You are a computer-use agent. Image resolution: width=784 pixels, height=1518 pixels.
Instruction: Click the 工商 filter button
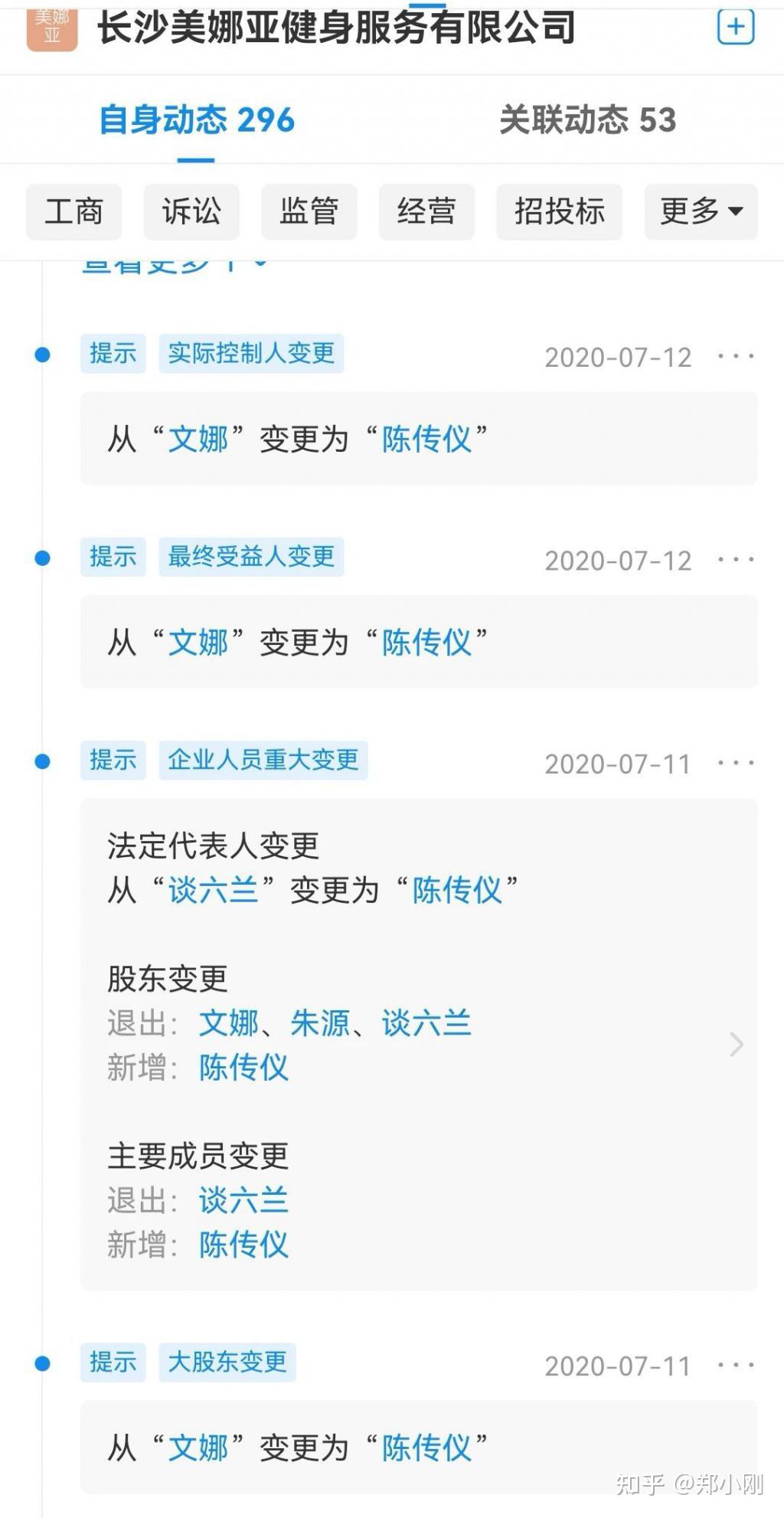pyautogui.click(x=74, y=212)
